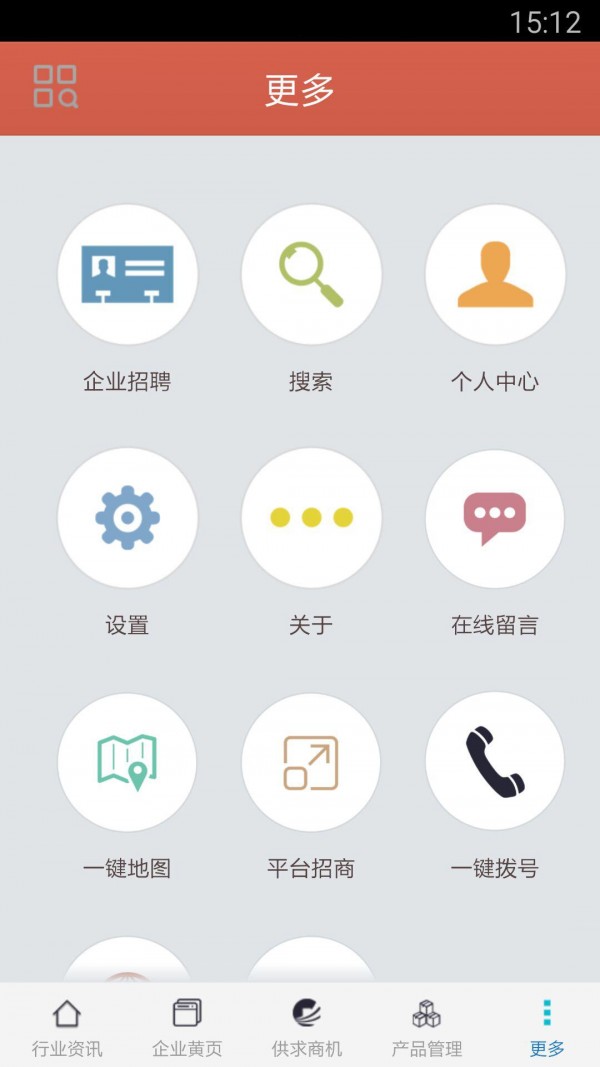Switch to the 行业资讯 tab

[67, 1027]
